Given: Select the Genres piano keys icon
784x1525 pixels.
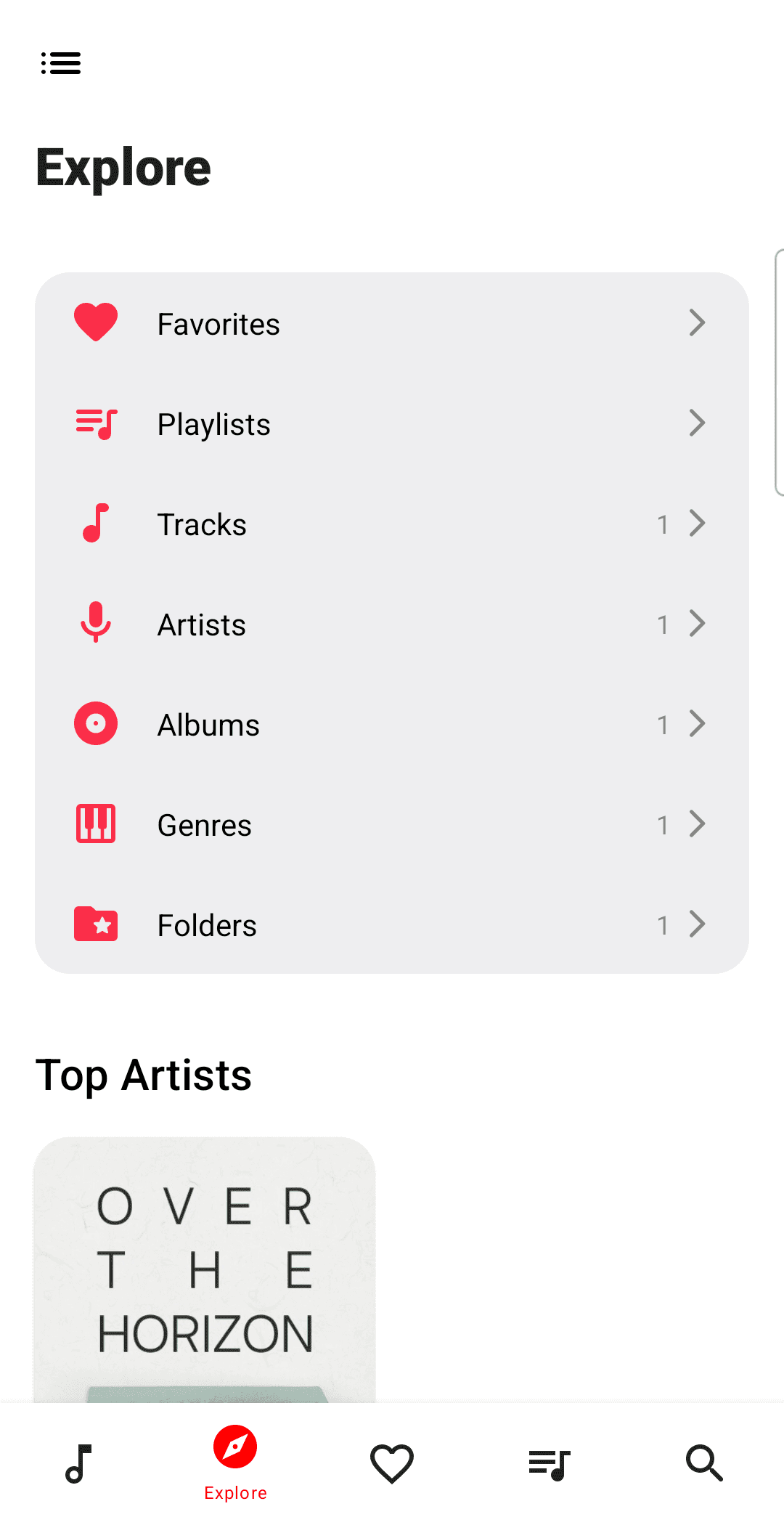Looking at the screenshot, I should 95,823.
